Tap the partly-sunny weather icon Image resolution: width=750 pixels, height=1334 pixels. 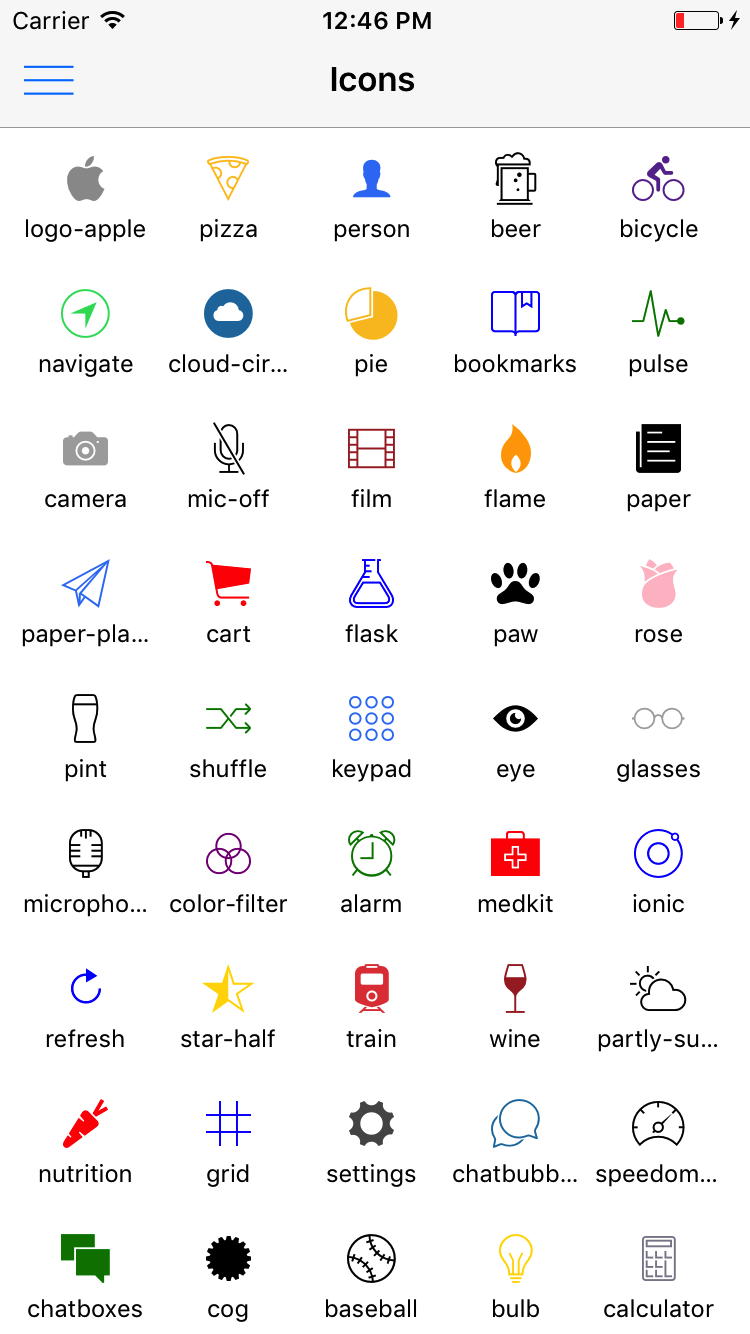pyautogui.click(x=658, y=988)
